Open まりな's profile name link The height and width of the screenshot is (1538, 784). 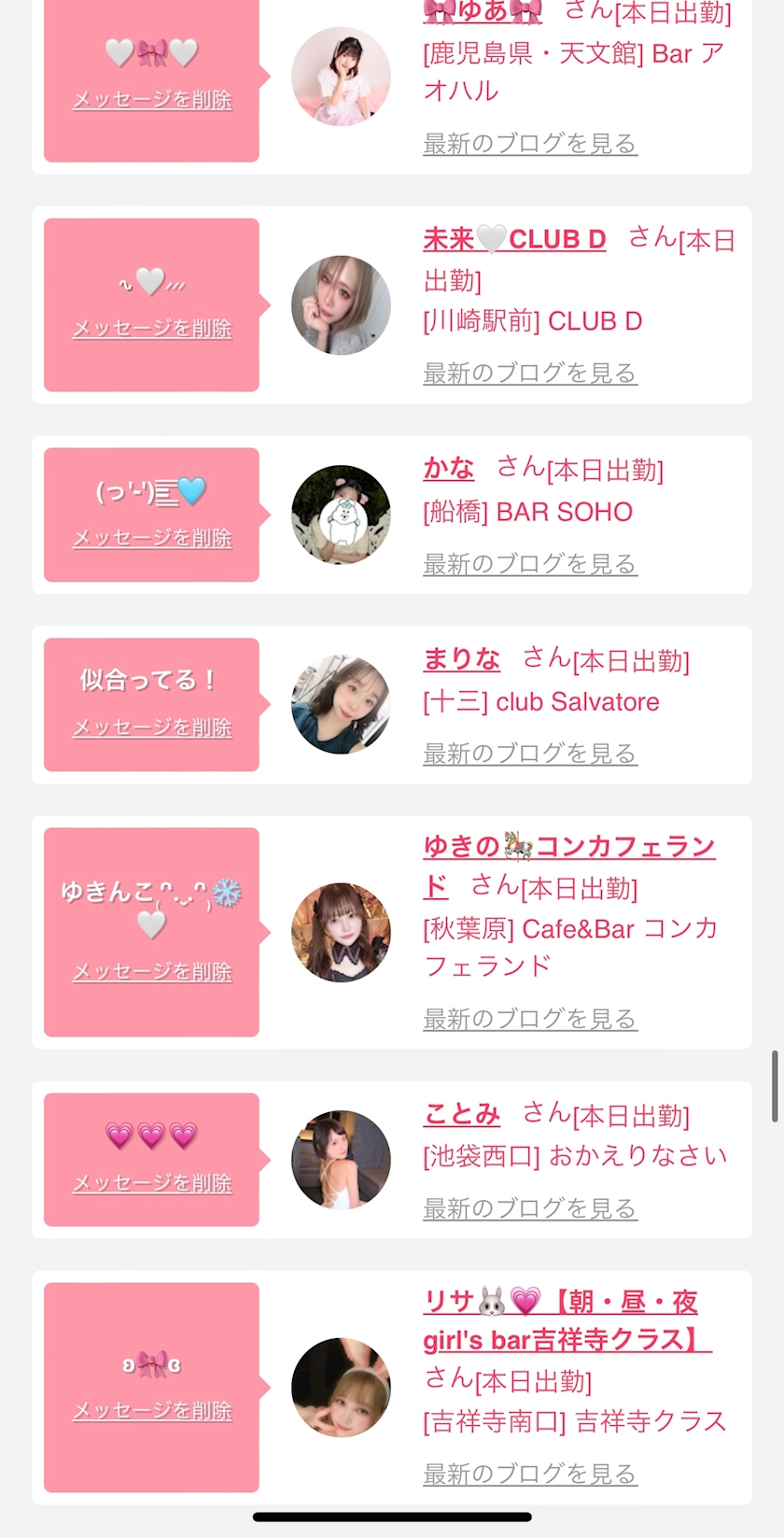461,659
